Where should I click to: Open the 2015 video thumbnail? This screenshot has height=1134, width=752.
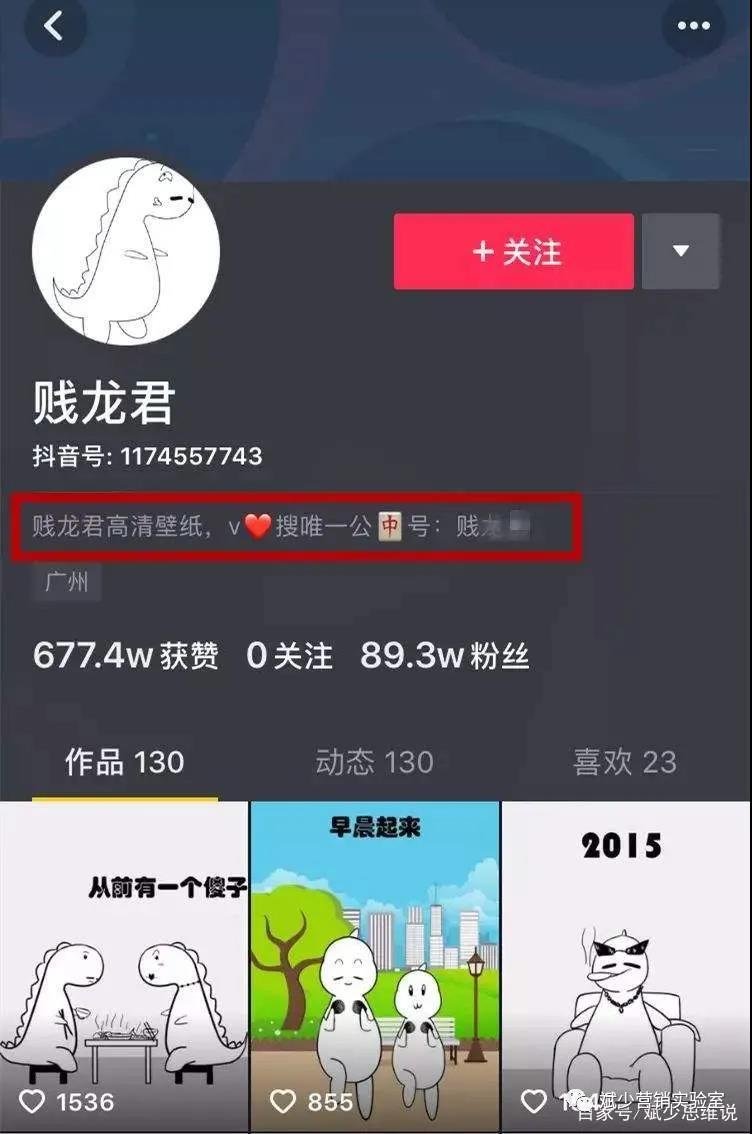click(x=626, y=965)
